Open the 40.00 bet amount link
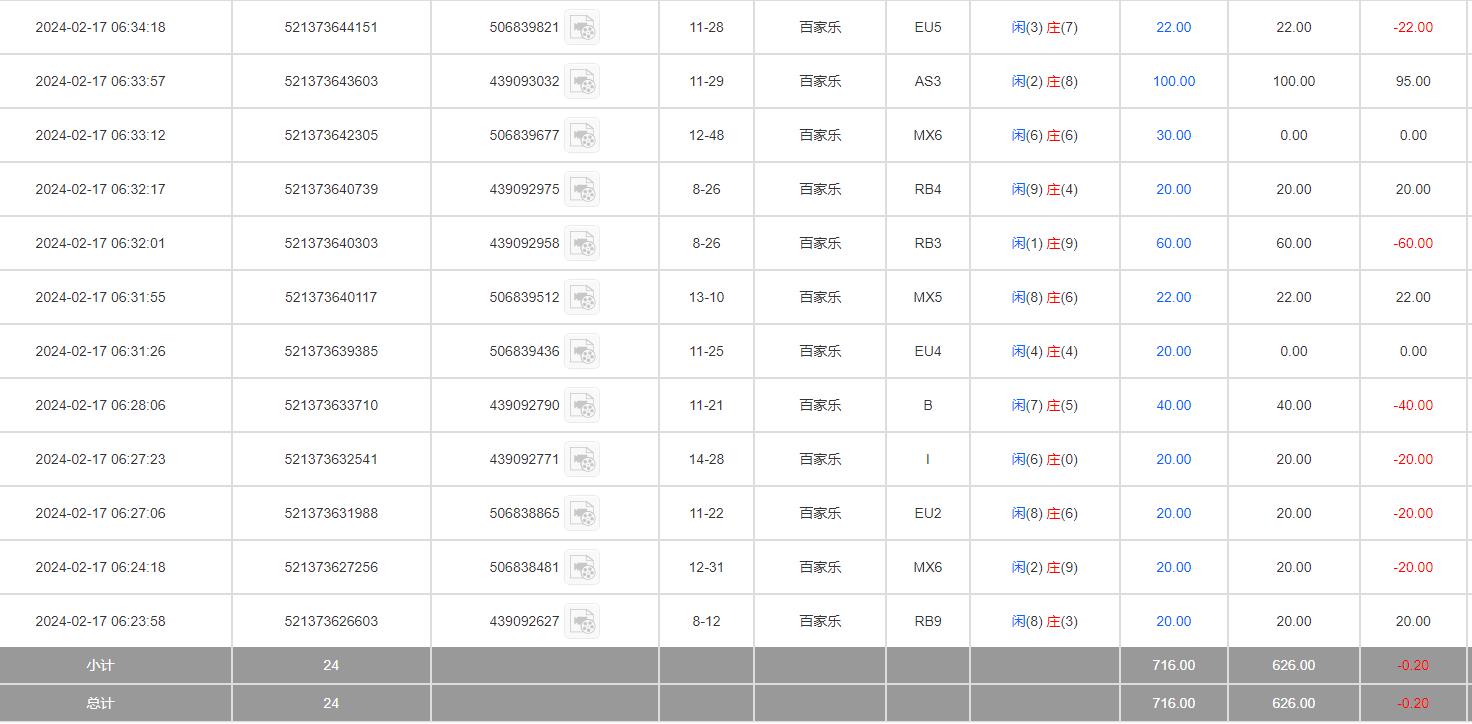The image size is (1472, 724). coord(1173,406)
